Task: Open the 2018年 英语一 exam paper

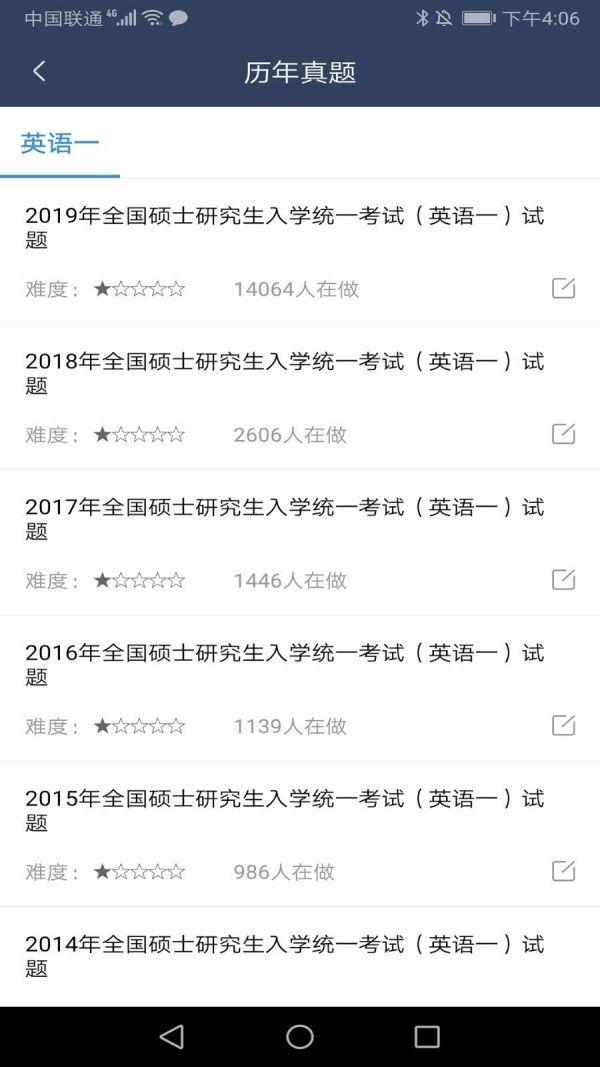Action: click(300, 397)
